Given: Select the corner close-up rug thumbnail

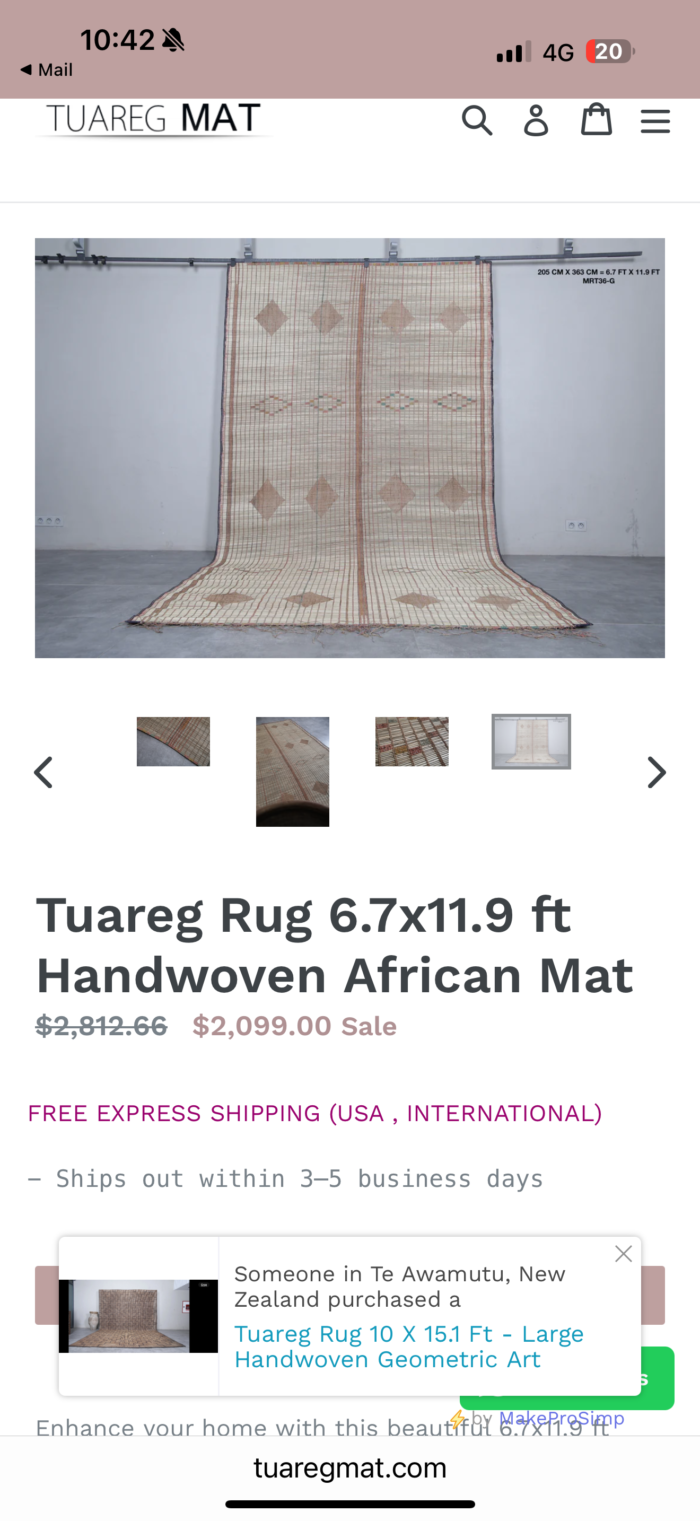Looking at the screenshot, I should pyautogui.click(x=173, y=741).
